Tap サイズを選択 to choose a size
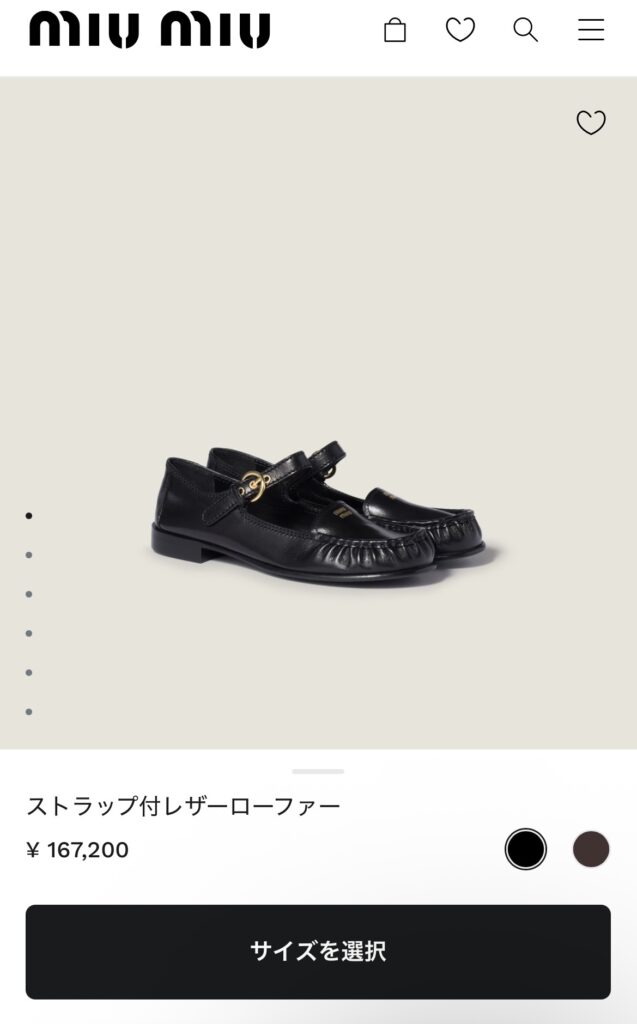Viewport: 637px width, 1024px height. pos(318,951)
